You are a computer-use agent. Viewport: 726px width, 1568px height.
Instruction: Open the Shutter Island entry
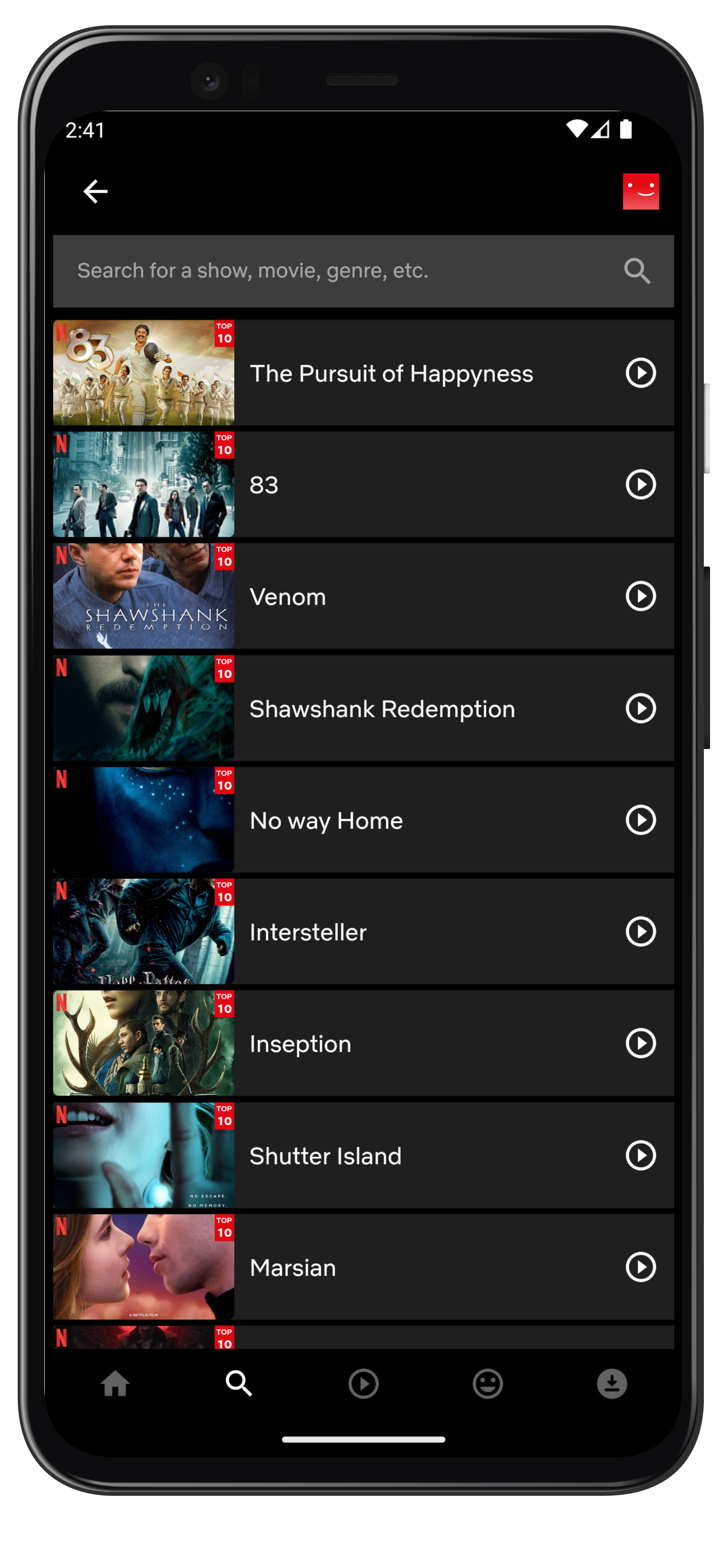363,1155
